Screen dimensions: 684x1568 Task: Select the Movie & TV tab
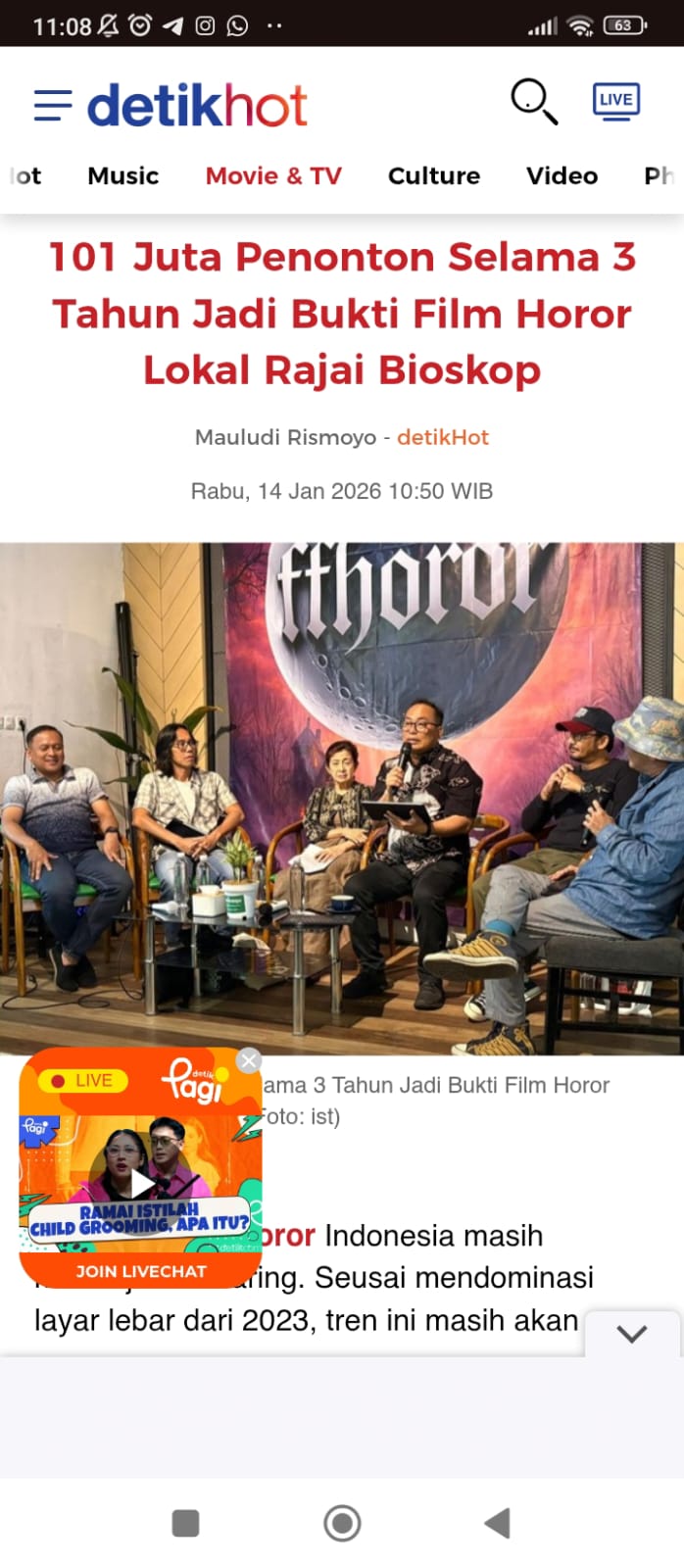273,175
